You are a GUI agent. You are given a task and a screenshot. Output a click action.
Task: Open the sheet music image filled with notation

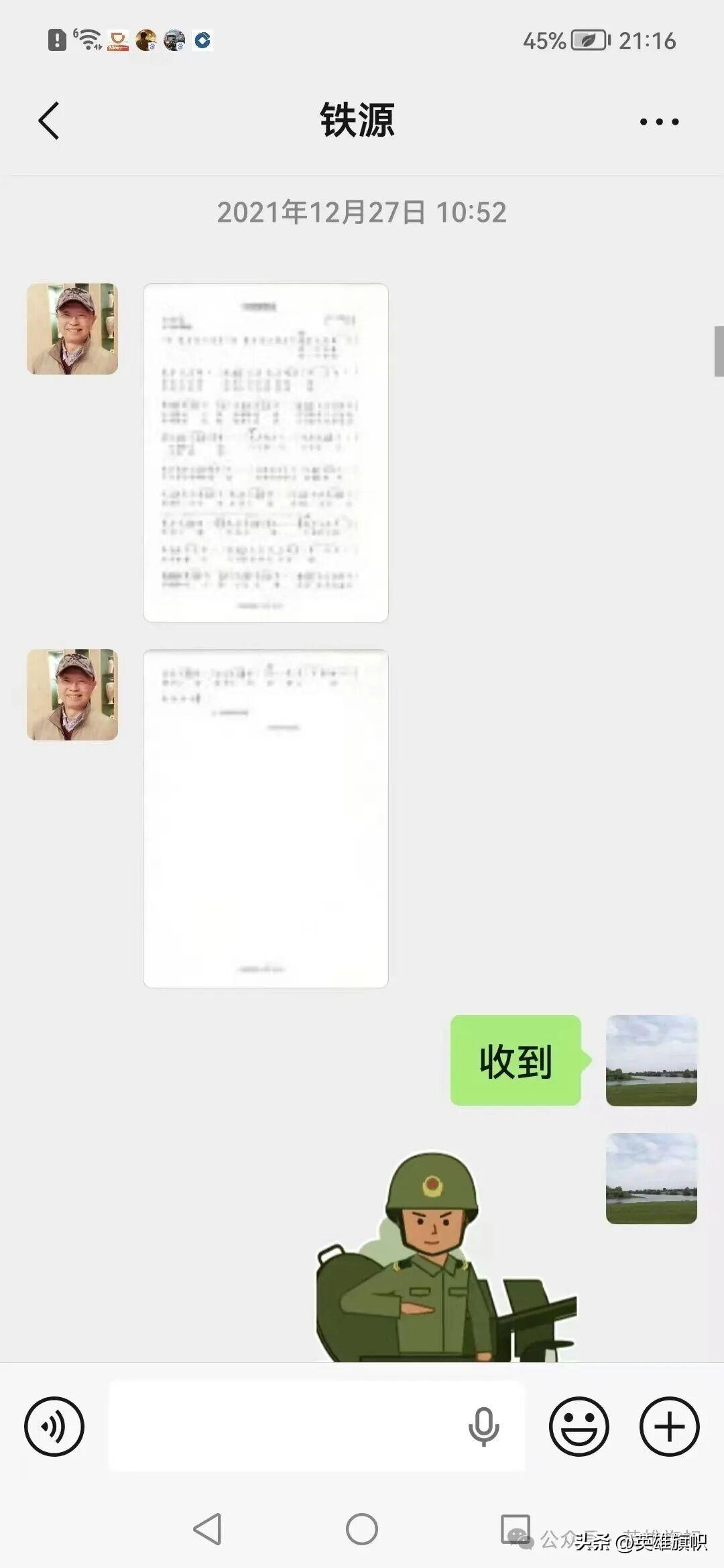265,453
